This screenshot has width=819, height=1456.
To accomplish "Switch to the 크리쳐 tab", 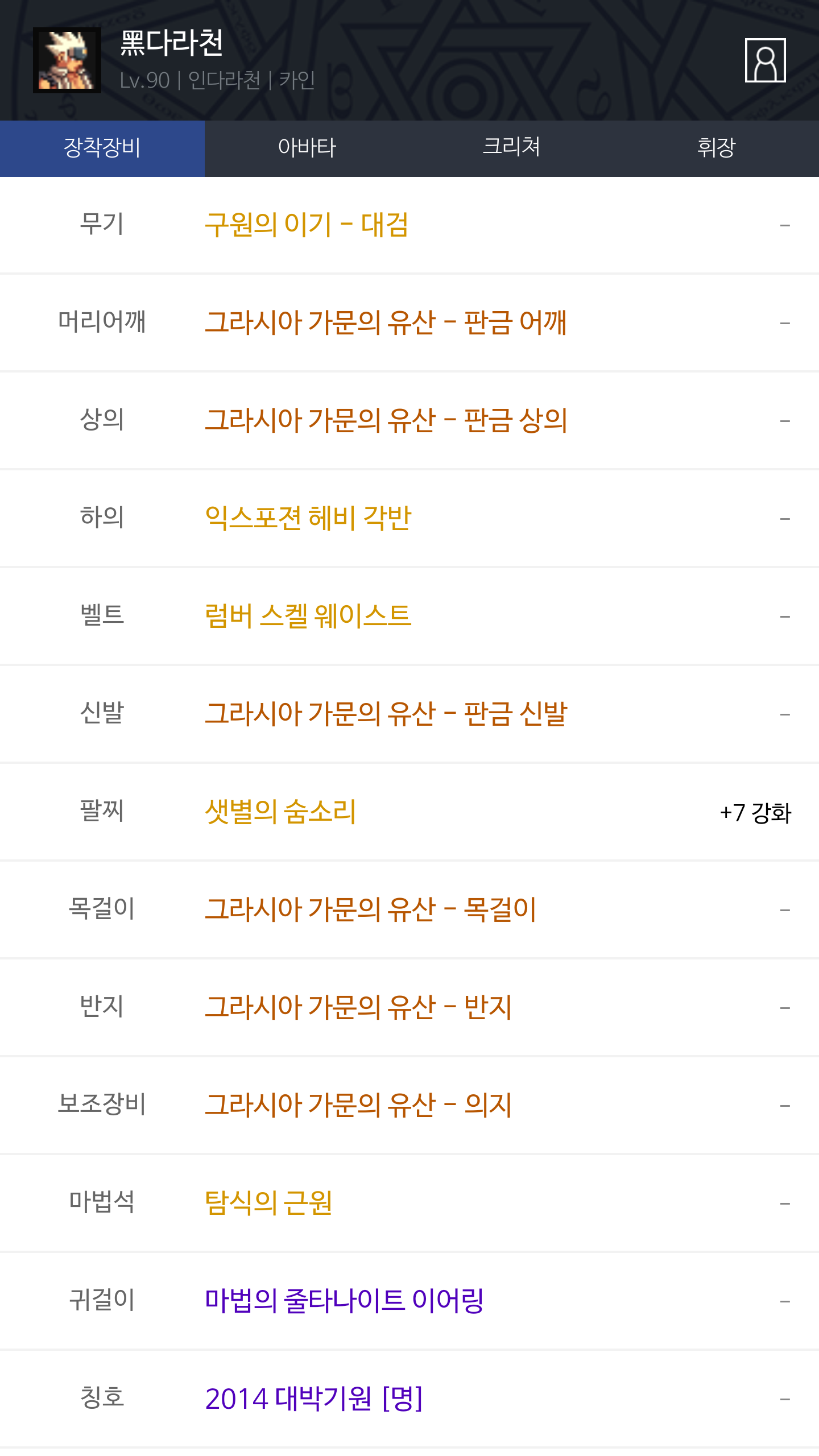I will click(x=511, y=148).
